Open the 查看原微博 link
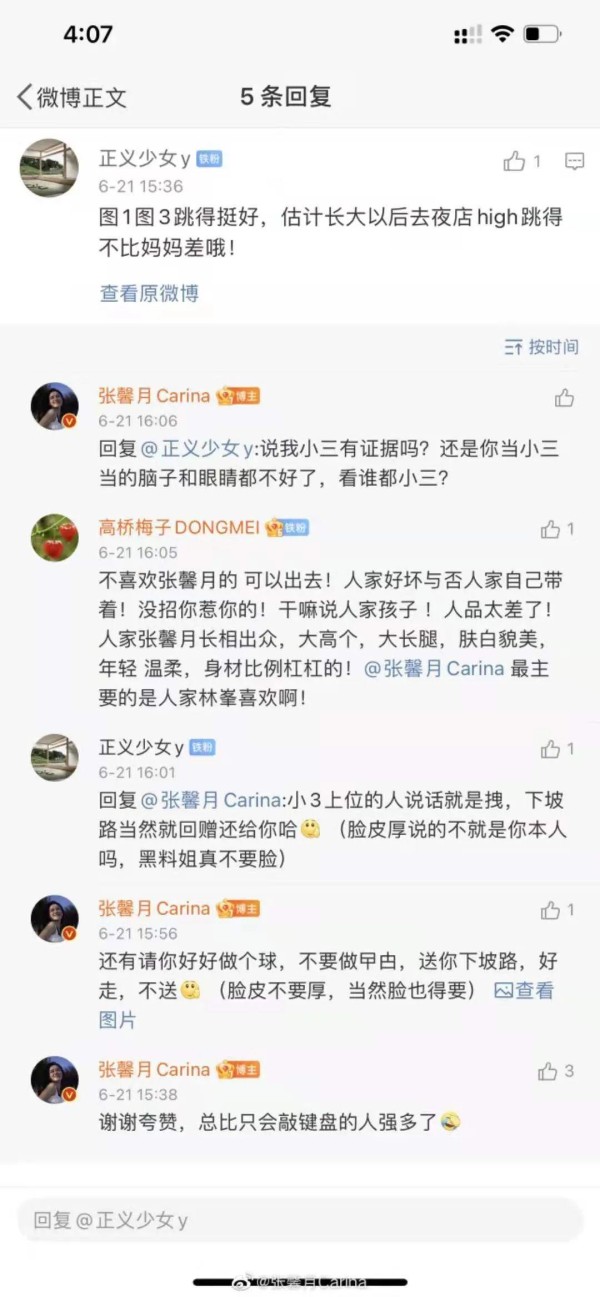Screen dimensions: 600x1297 (x=149, y=293)
